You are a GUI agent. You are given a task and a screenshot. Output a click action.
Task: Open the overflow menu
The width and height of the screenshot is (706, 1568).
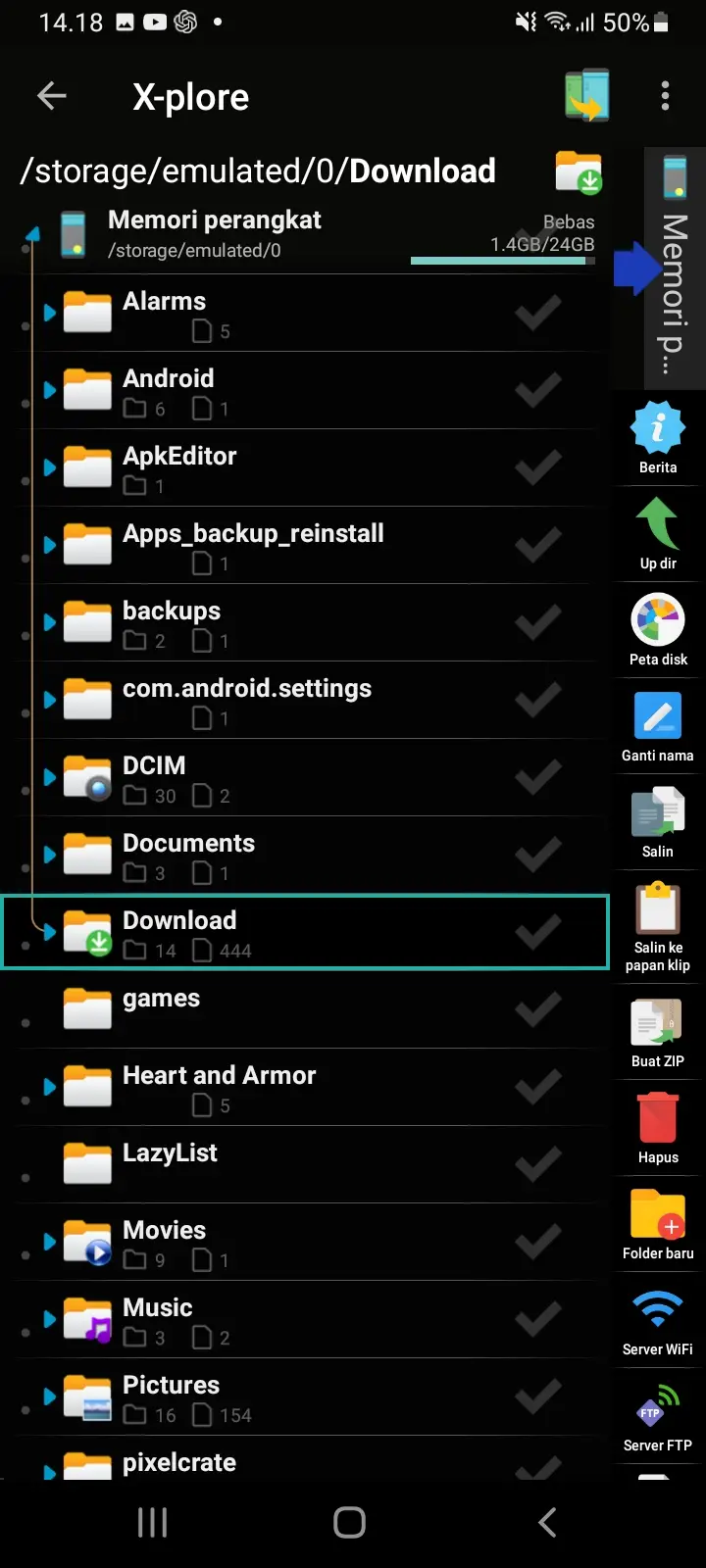tap(665, 96)
